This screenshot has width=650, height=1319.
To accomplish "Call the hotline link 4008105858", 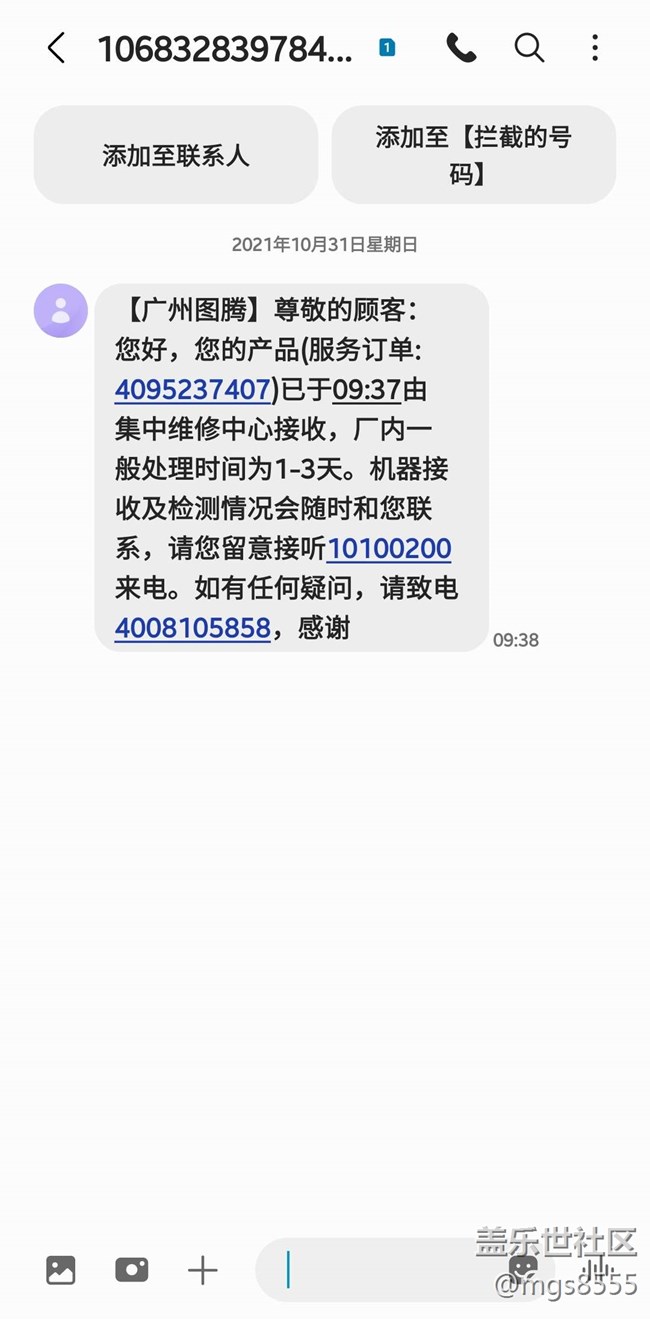I will 192,628.
